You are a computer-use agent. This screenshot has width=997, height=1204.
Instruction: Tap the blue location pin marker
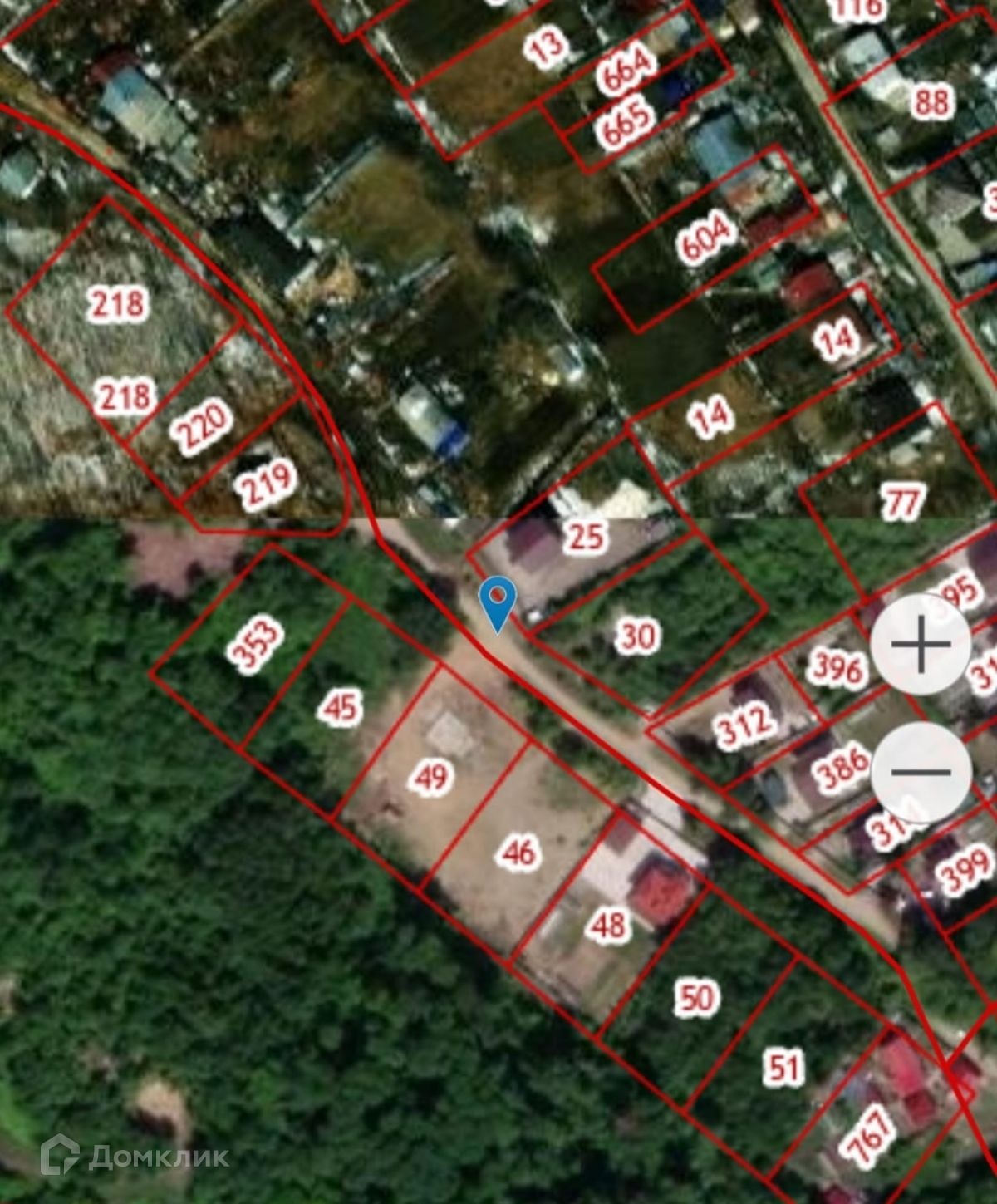coord(498,603)
